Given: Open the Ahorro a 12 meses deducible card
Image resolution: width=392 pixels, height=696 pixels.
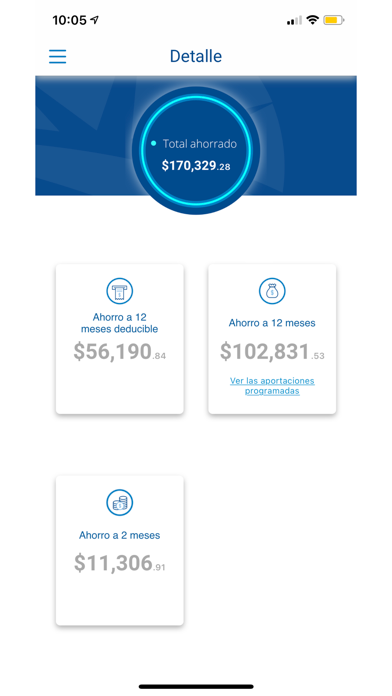Looking at the screenshot, I should point(119,339).
